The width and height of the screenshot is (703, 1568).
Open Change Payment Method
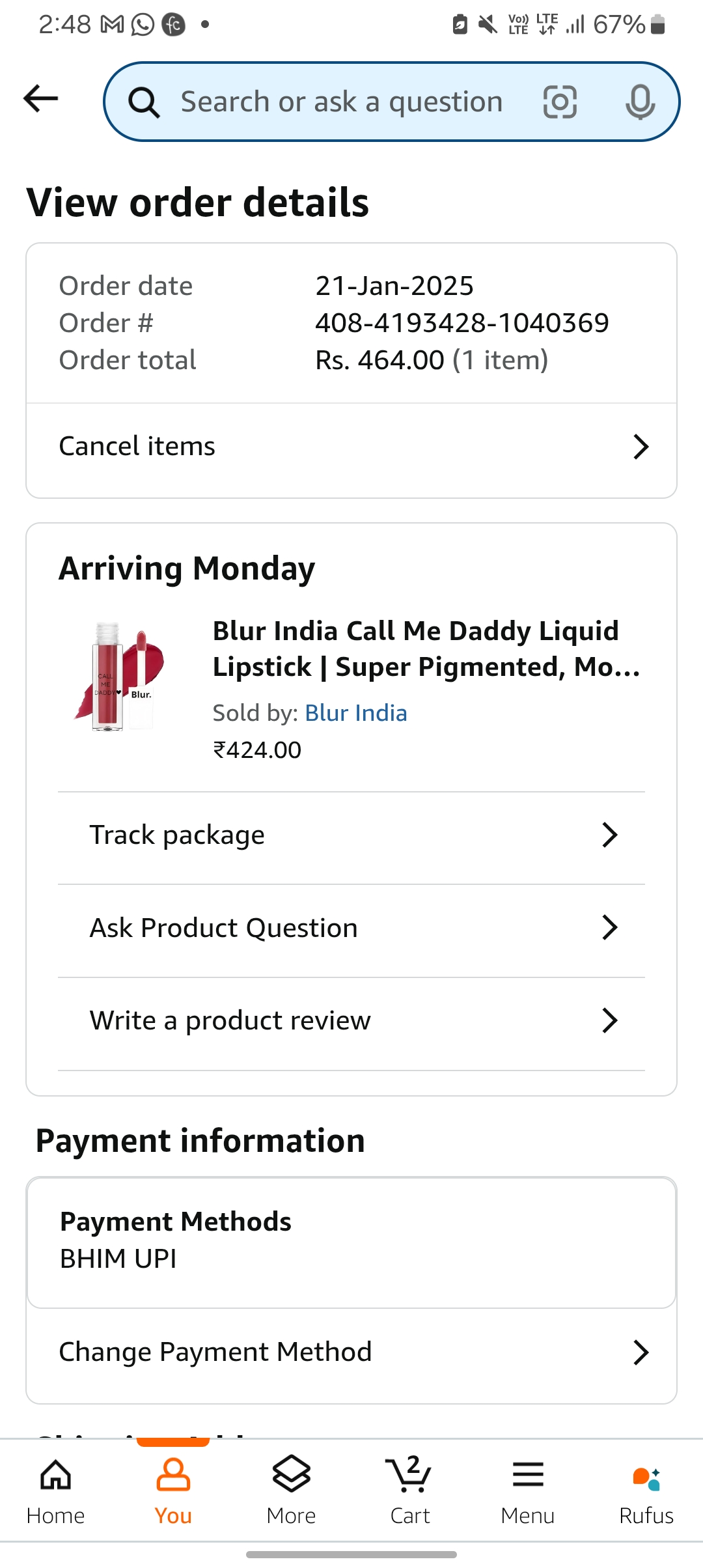pyautogui.click(x=351, y=1353)
